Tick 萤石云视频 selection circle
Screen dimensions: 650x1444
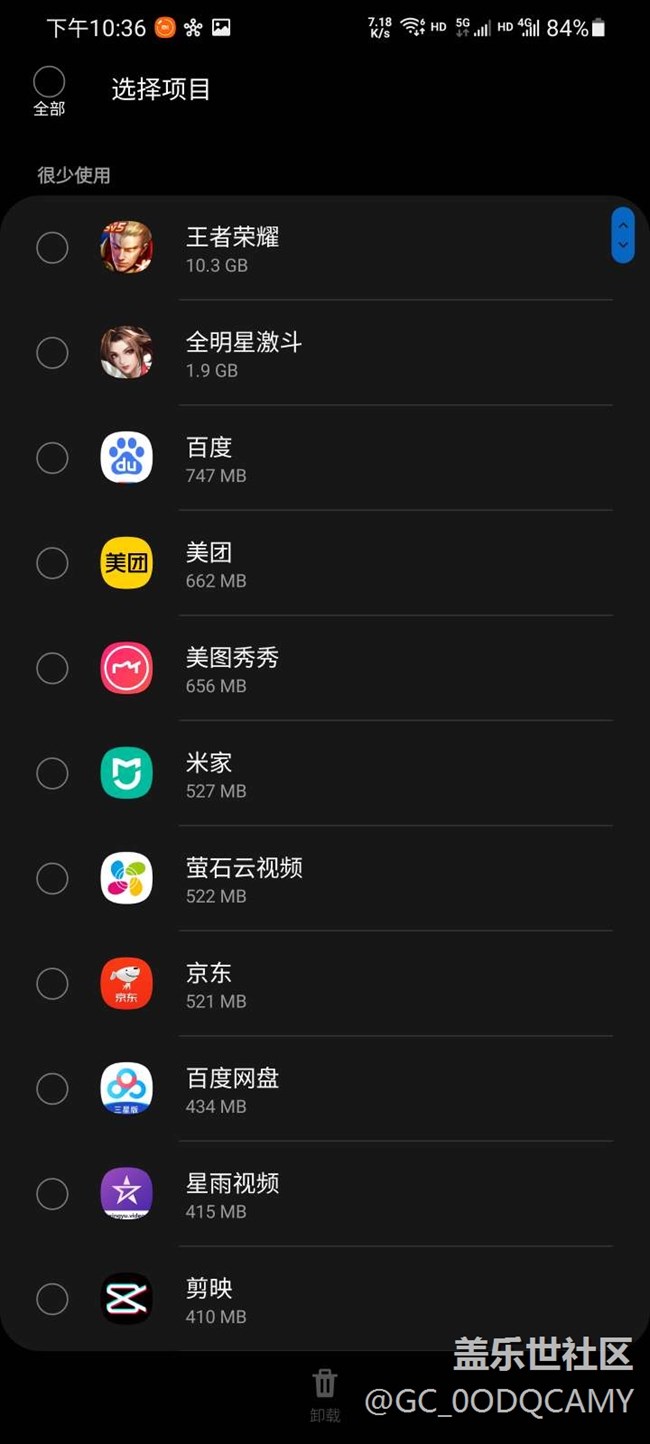[52, 878]
